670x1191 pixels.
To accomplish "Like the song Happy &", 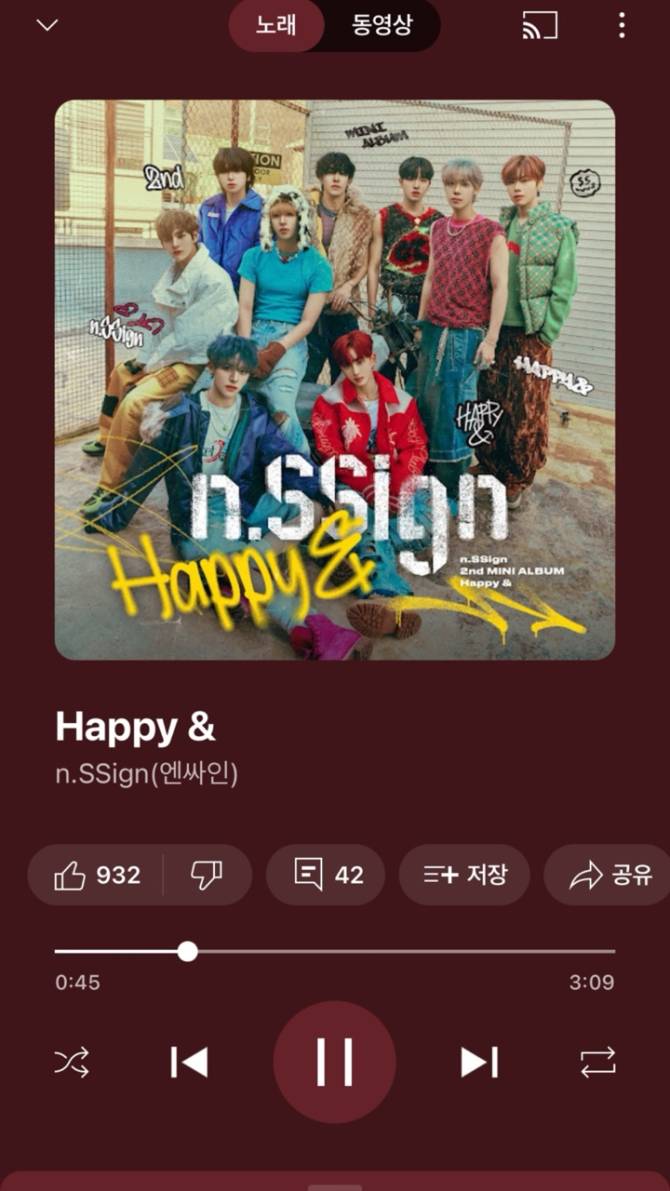I will [x=97, y=875].
